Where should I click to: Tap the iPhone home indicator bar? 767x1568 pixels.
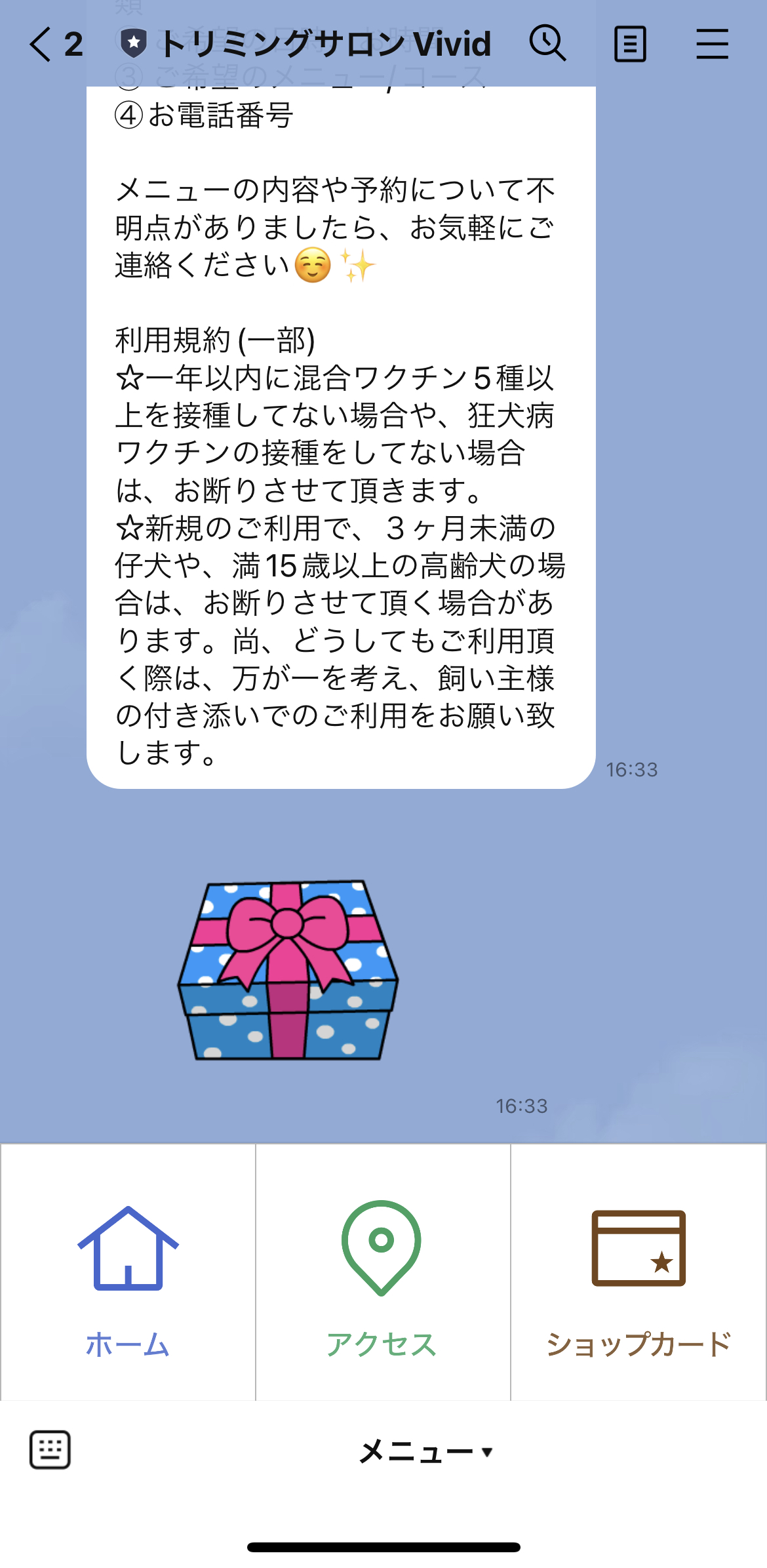(383, 1547)
